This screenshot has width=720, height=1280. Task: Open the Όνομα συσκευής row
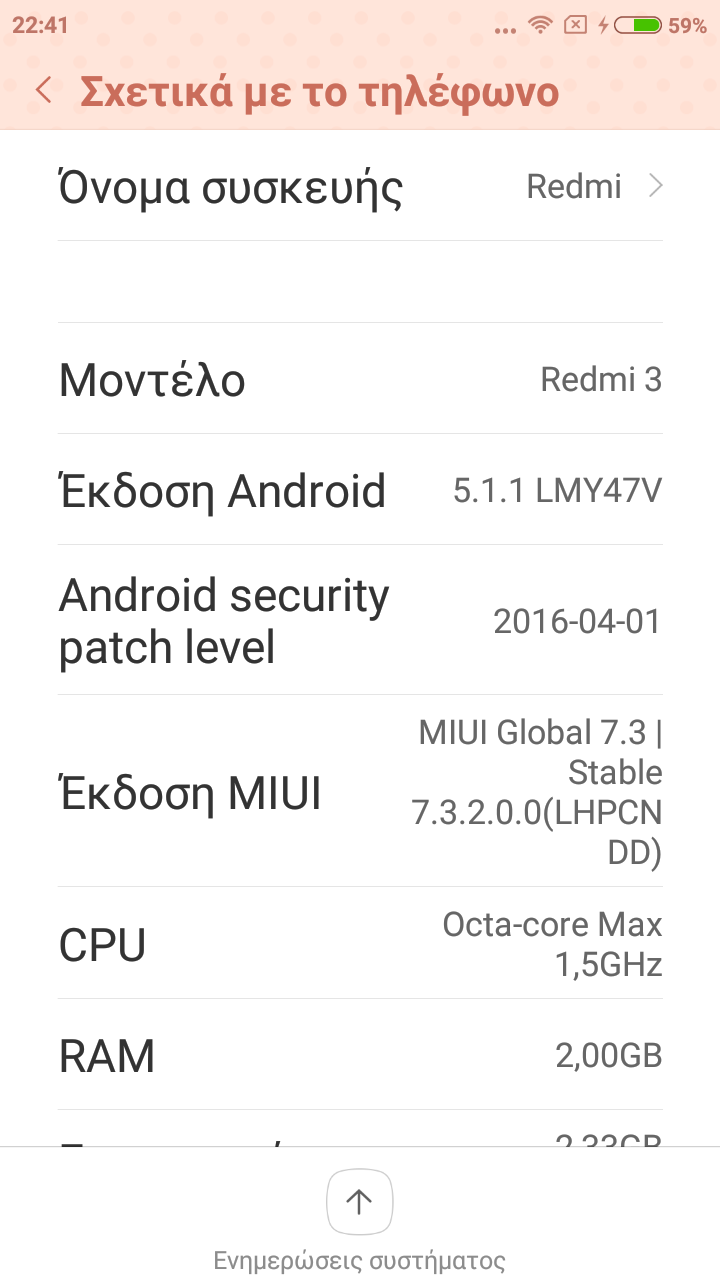coord(360,187)
